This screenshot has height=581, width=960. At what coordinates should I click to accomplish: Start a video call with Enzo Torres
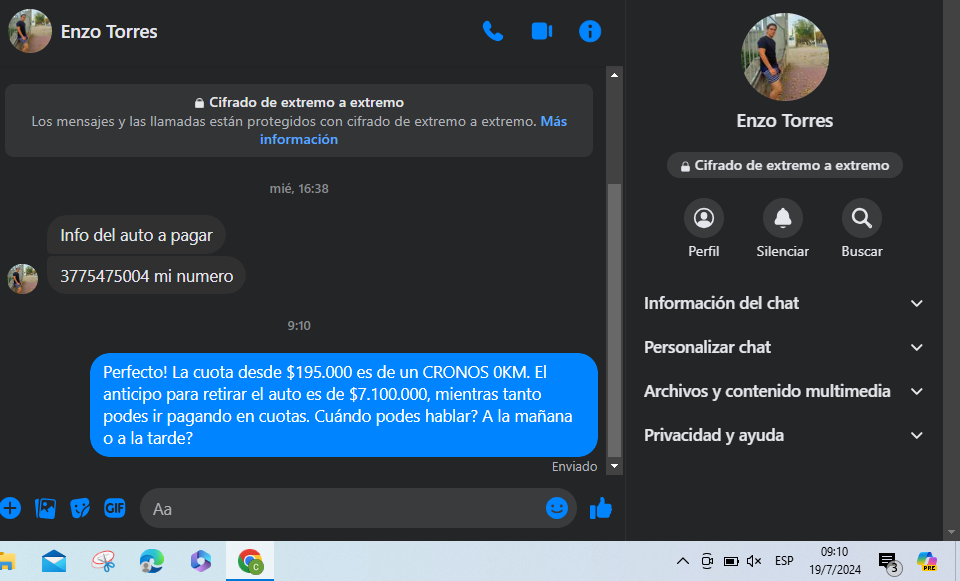pos(541,31)
